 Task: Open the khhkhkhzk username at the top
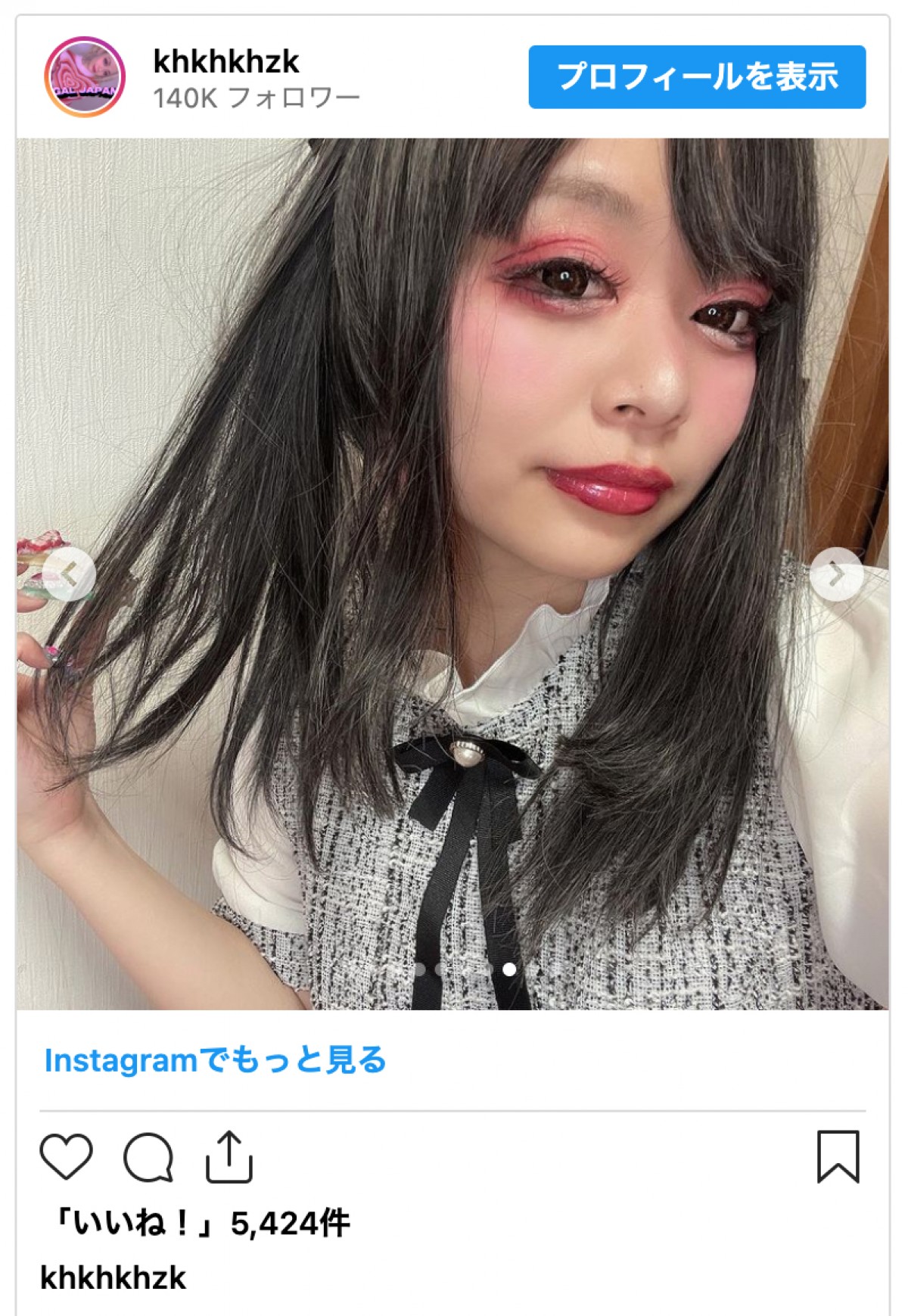[225, 61]
